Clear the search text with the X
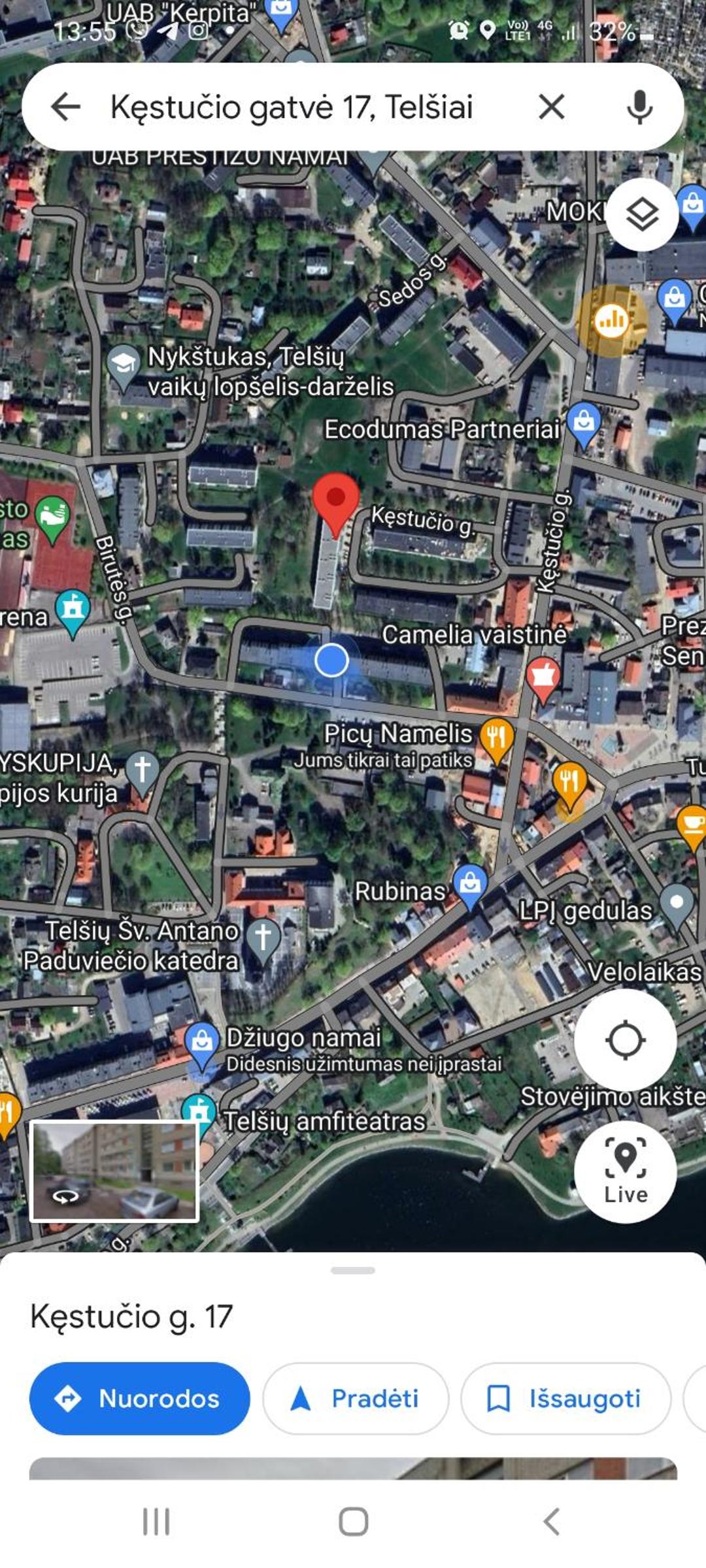This screenshot has width=706, height=1568. 551,106
